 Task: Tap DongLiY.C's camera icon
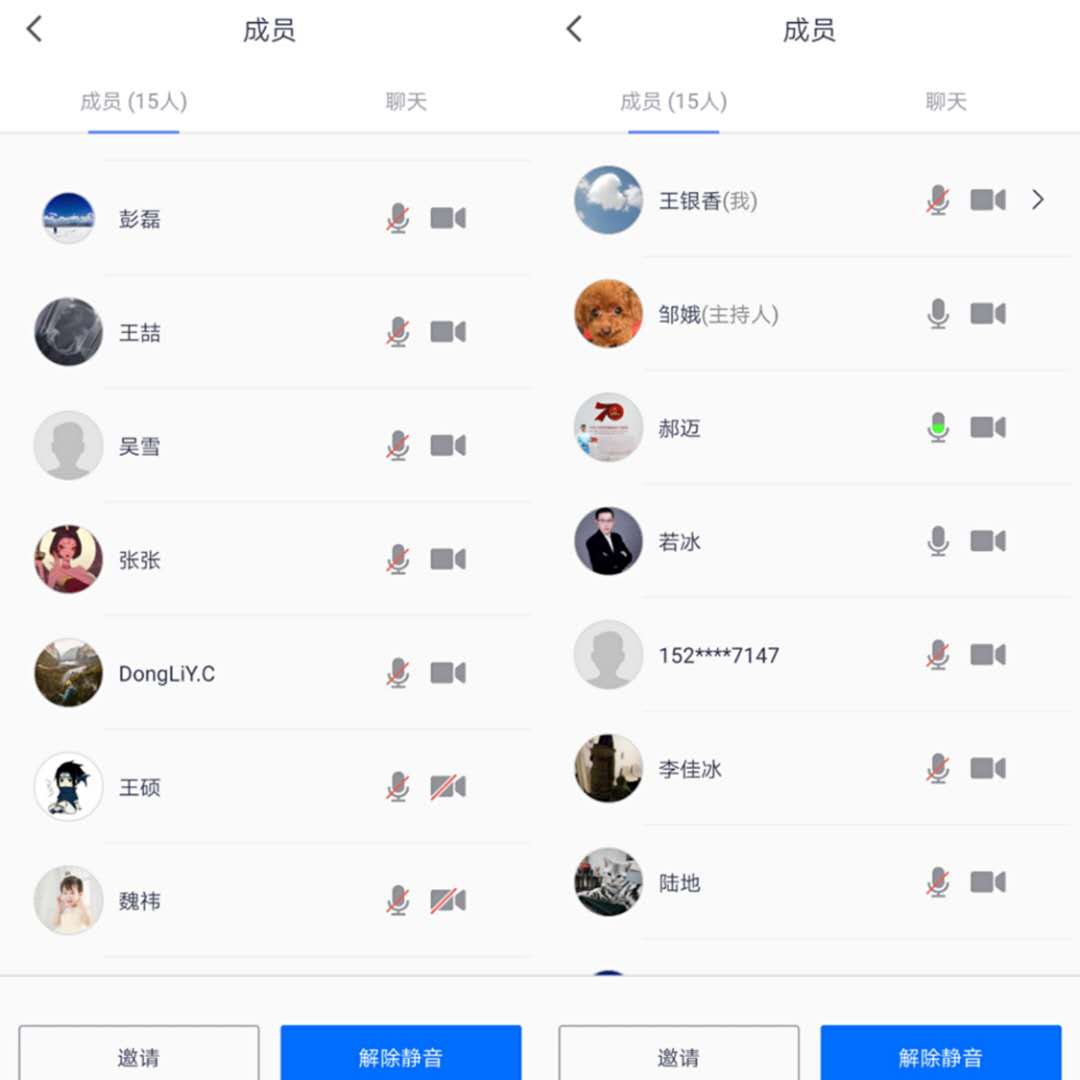coord(448,673)
